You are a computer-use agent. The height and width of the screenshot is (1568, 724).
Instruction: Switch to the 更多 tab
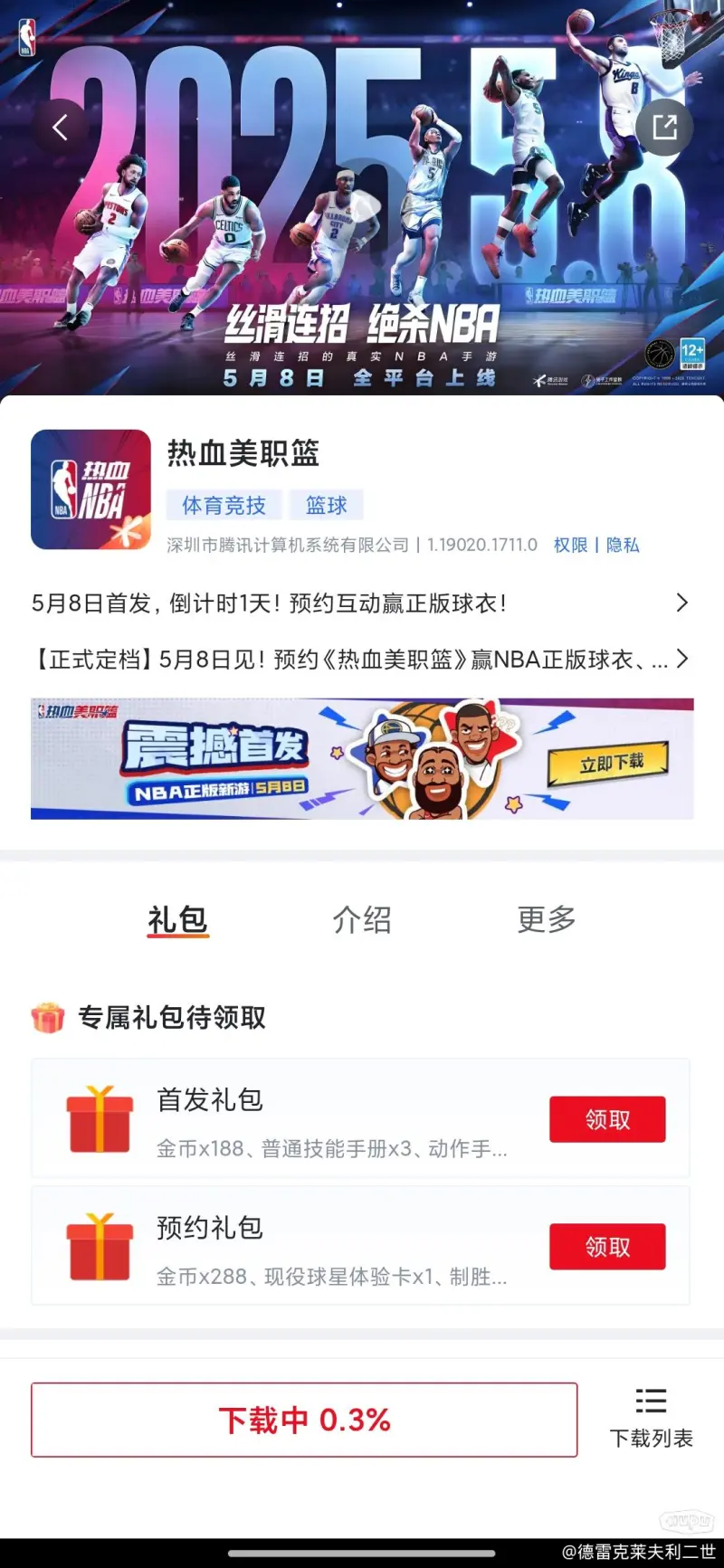(x=546, y=919)
